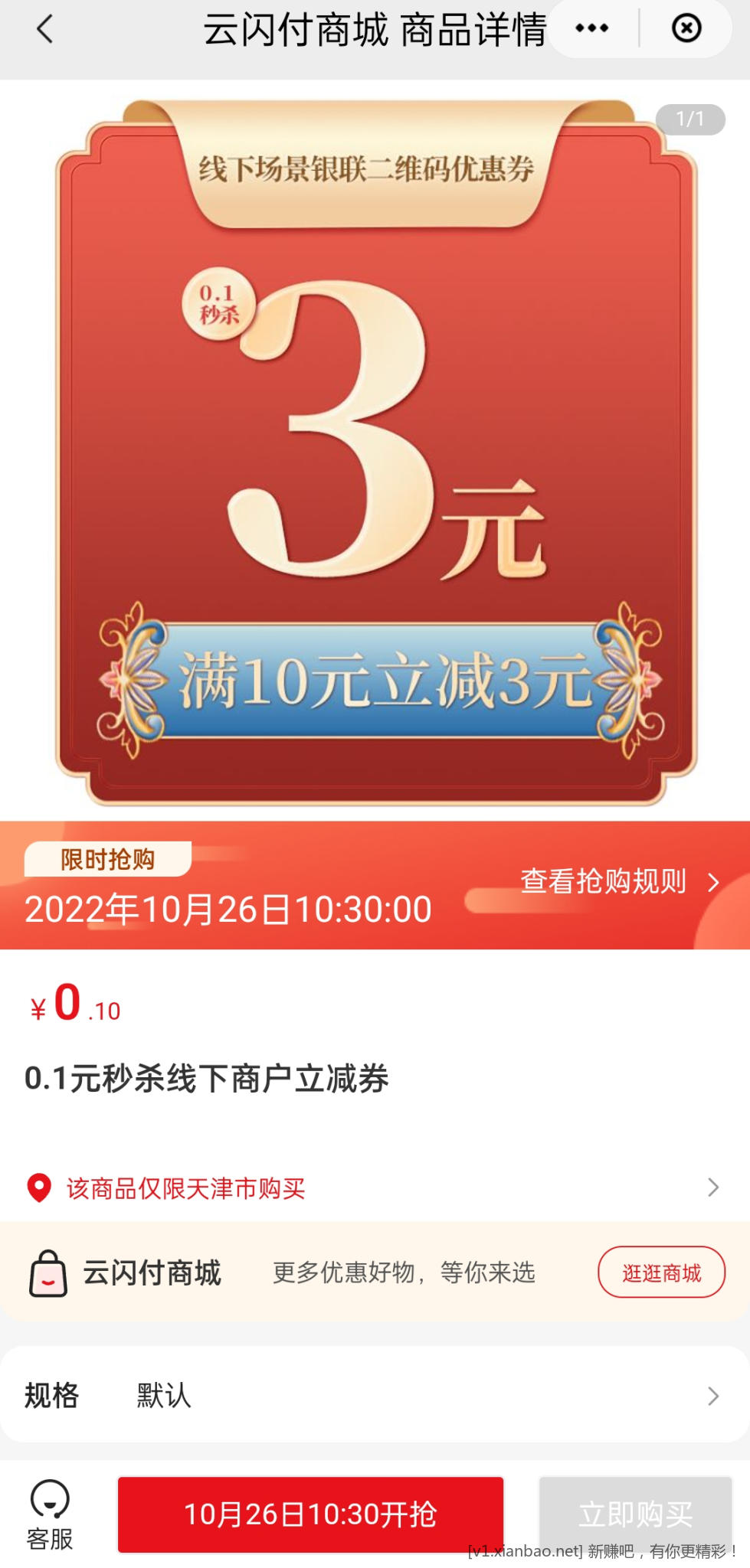Tap the 逛逛商城 button
Image resolution: width=750 pixels, height=1568 pixels.
pyautogui.click(x=661, y=1272)
